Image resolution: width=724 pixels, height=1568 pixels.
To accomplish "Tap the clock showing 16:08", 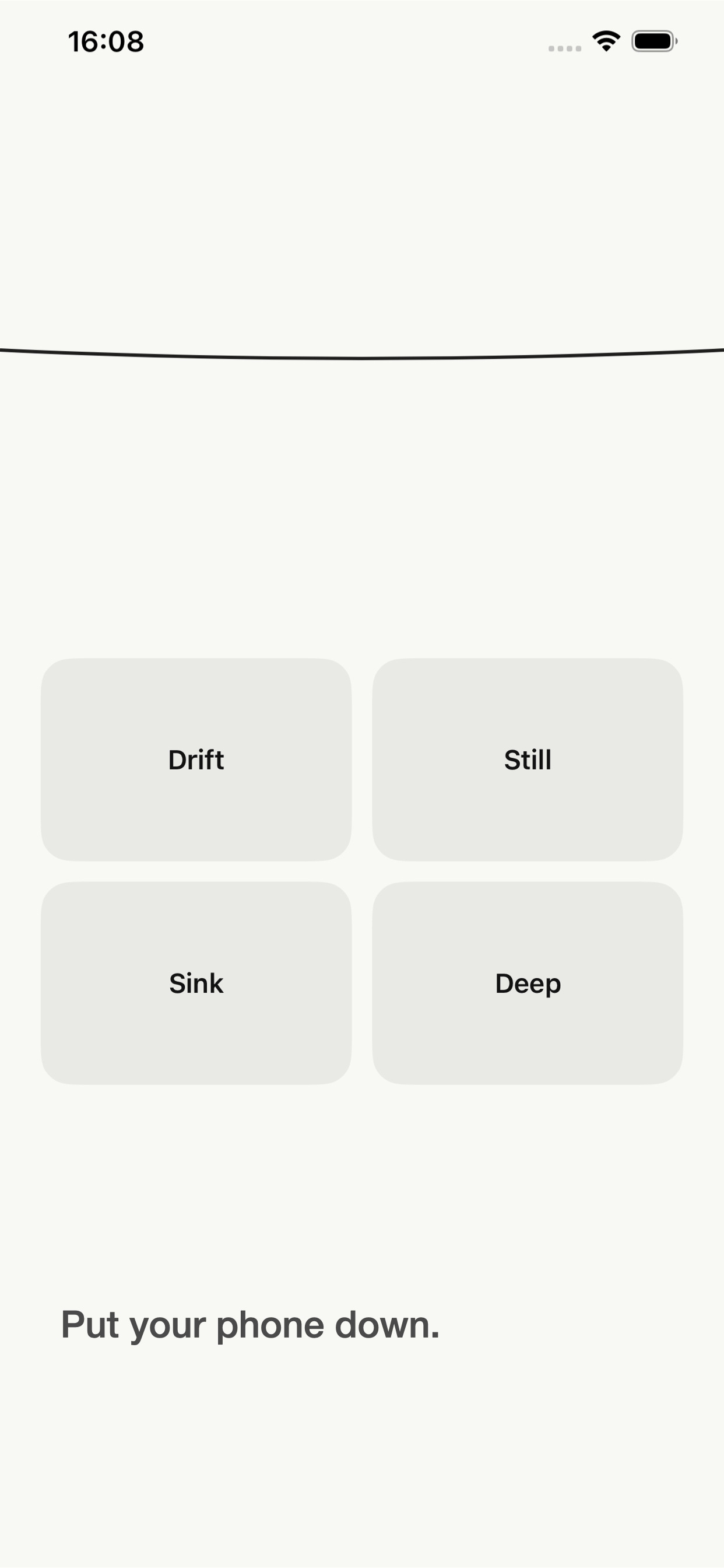I will pos(106,41).
